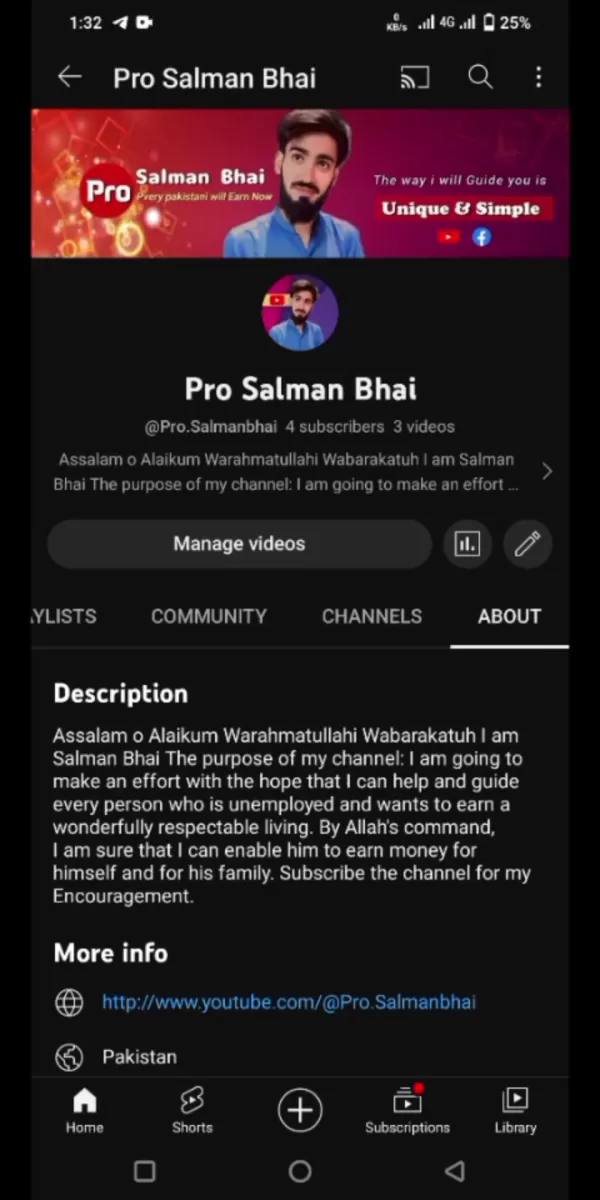Tap the Manage videos button
Image resolution: width=600 pixels, height=1200 pixels.
click(x=239, y=544)
